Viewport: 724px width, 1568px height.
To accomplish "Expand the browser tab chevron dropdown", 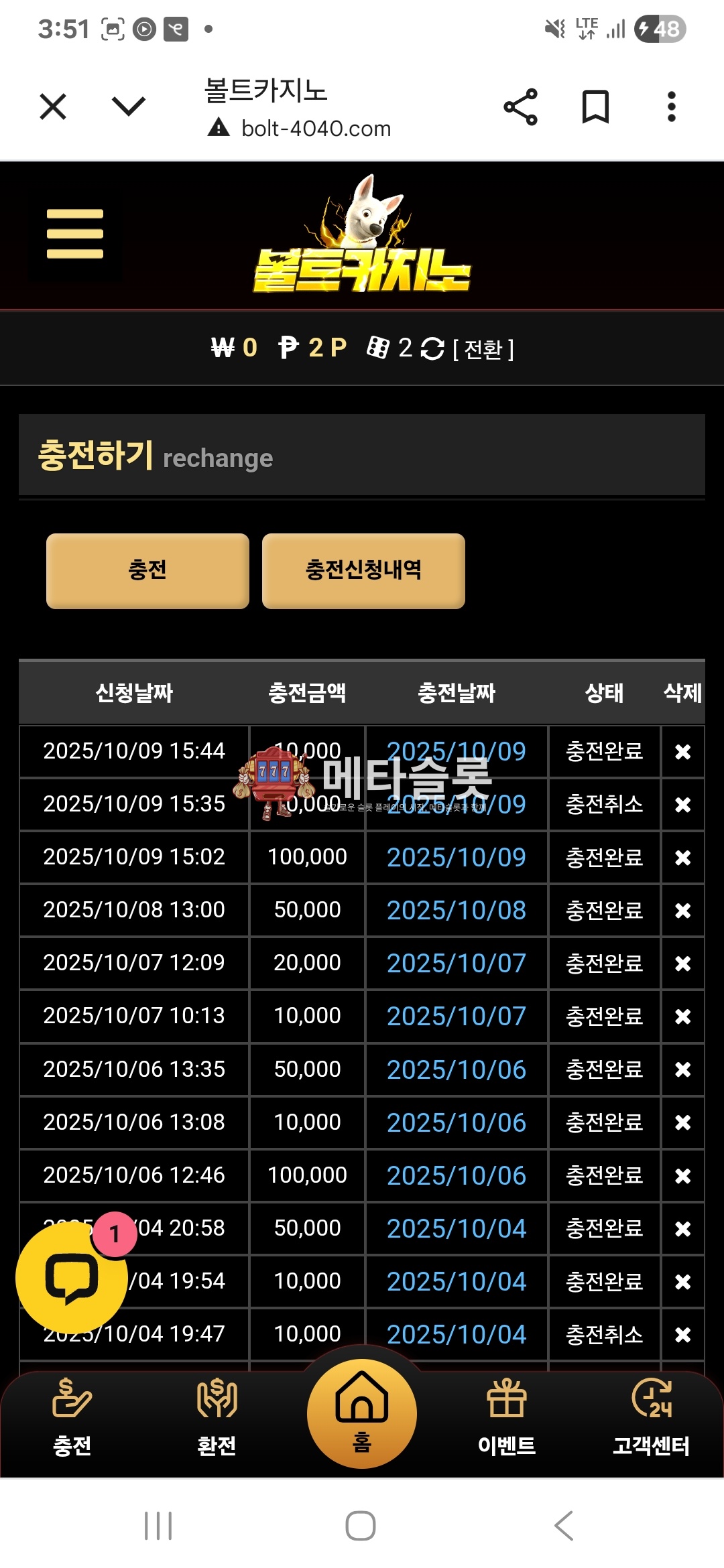I will (128, 106).
